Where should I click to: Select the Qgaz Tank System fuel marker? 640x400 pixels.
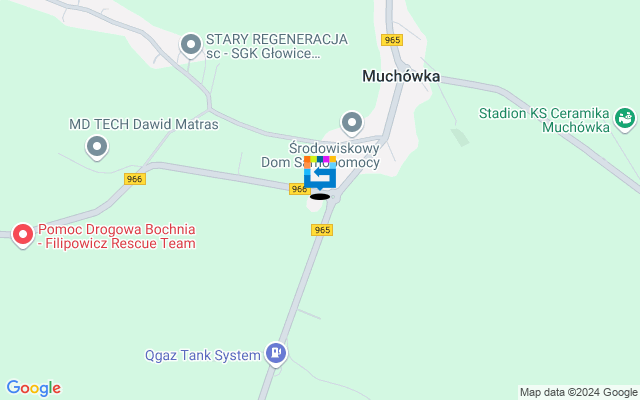click(x=276, y=353)
